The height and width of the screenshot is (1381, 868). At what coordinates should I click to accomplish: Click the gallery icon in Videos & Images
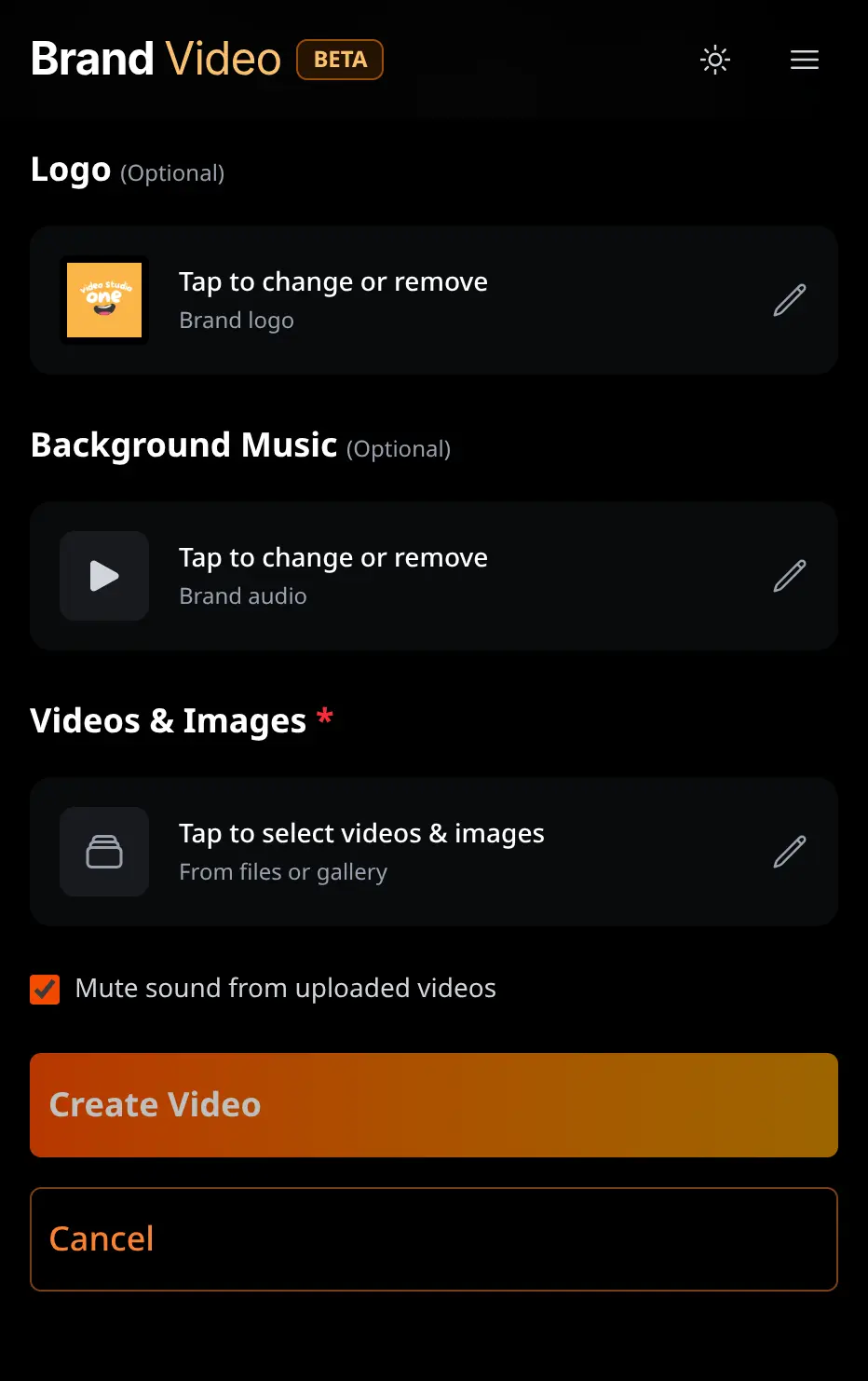click(x=104, y=852)
